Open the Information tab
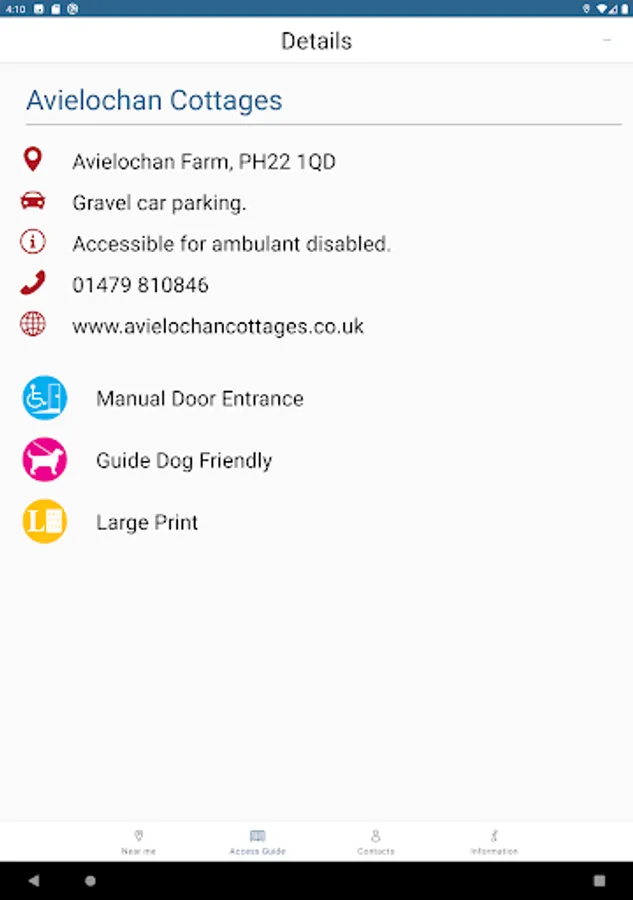The width and height of the screenshot is (633, 900). tap(494, 842)
